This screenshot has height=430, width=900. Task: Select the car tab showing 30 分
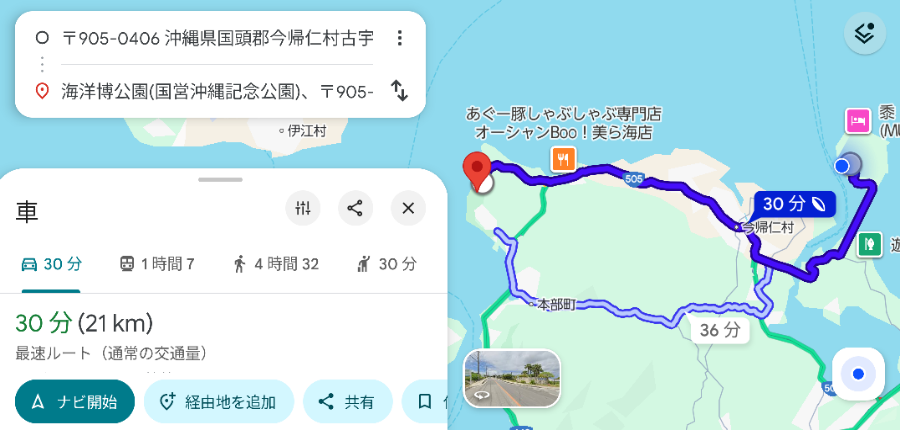click(x=52, y=265)
